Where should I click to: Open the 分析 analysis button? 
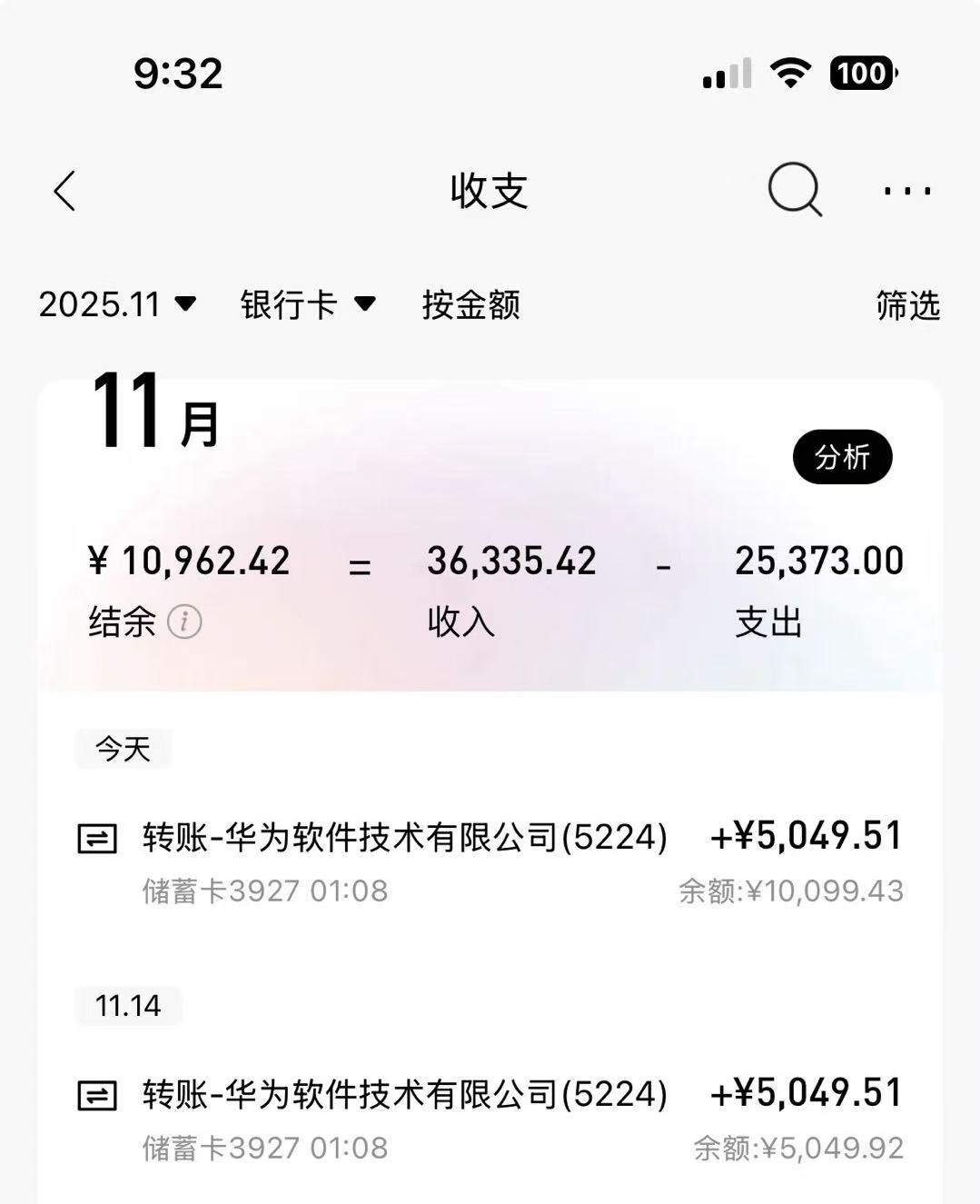point(842,457)
